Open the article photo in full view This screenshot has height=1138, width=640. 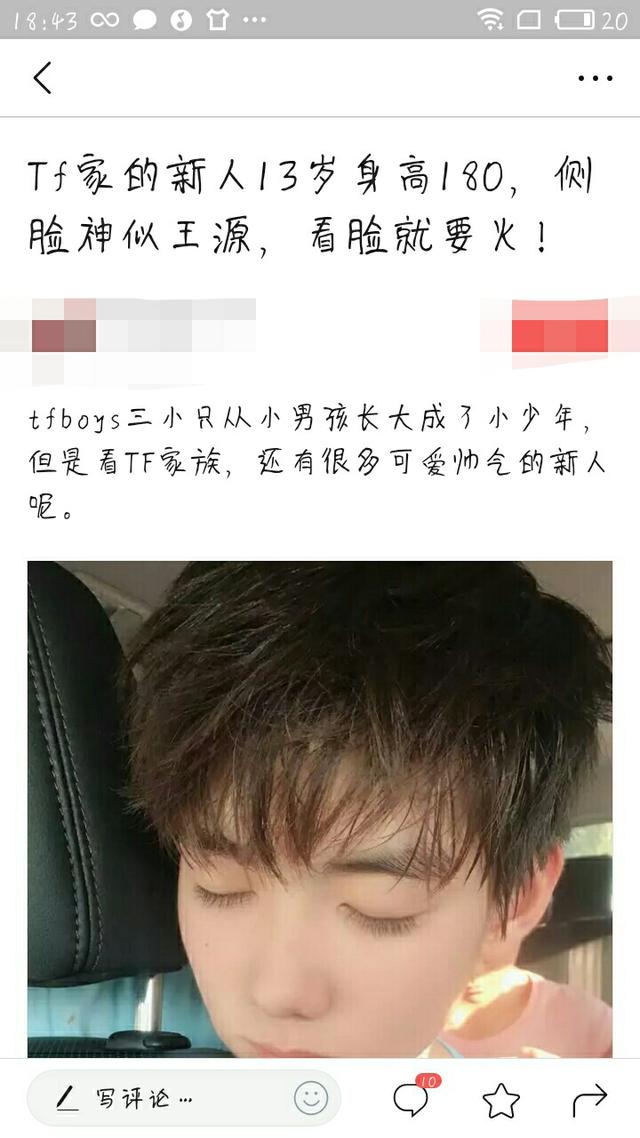pyautogui.click(x=320, y=809)
